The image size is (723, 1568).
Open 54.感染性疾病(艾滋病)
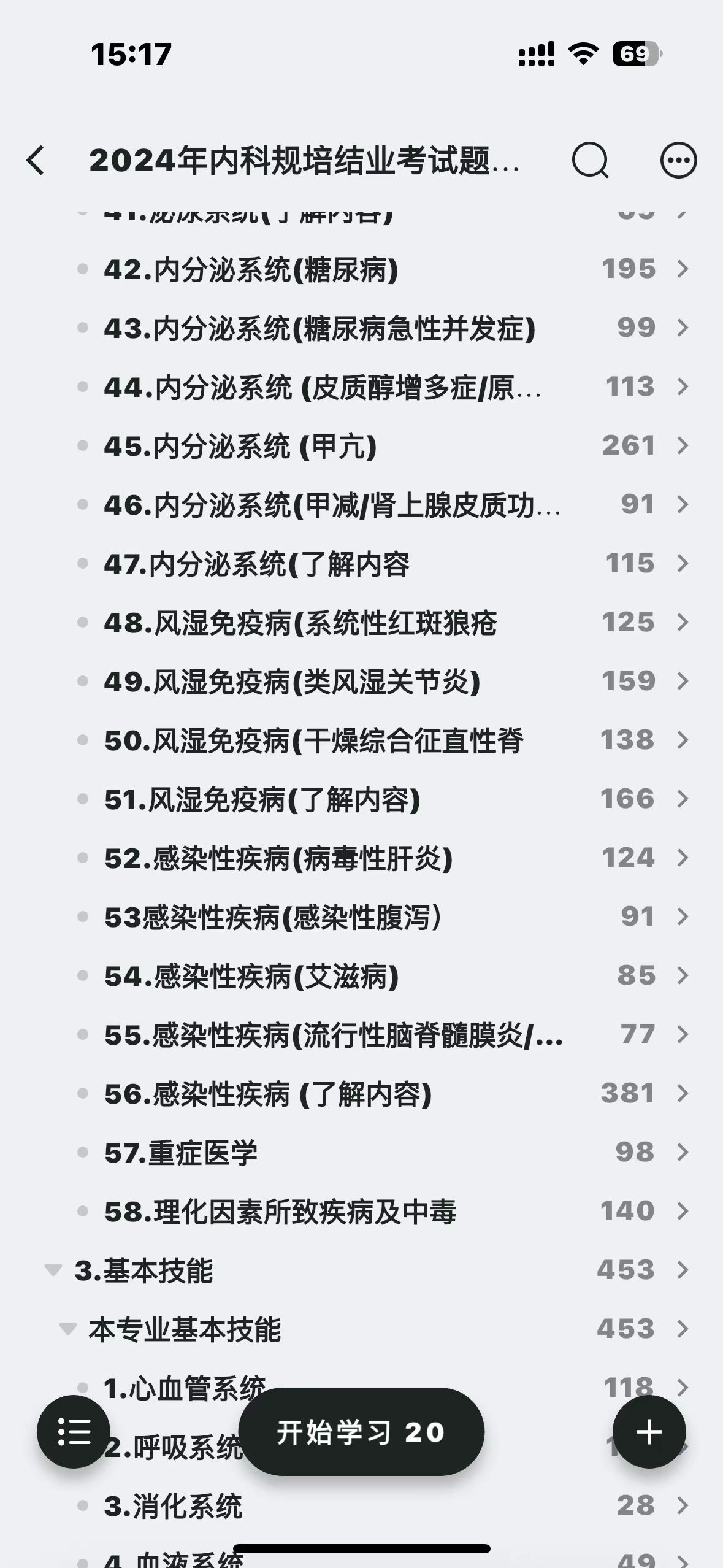point(384,975)
